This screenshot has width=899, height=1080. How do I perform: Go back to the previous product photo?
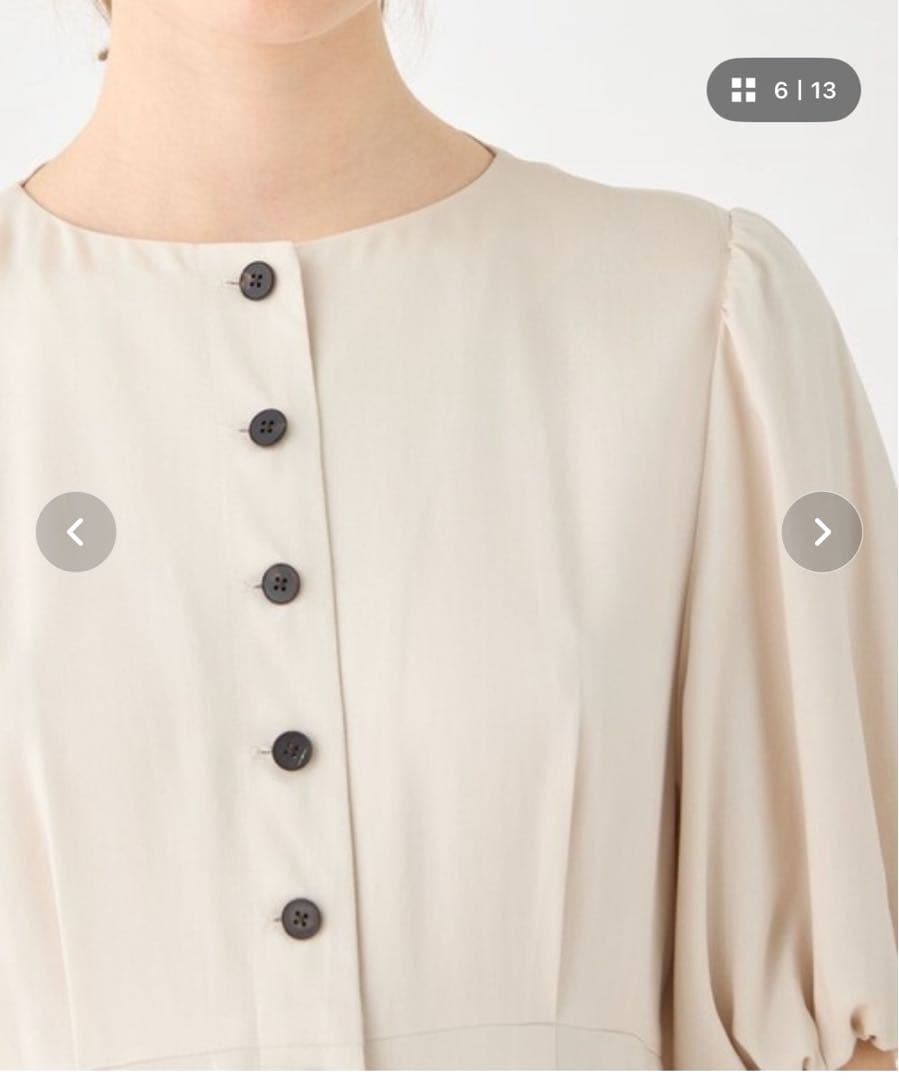(x=76, y=532)
